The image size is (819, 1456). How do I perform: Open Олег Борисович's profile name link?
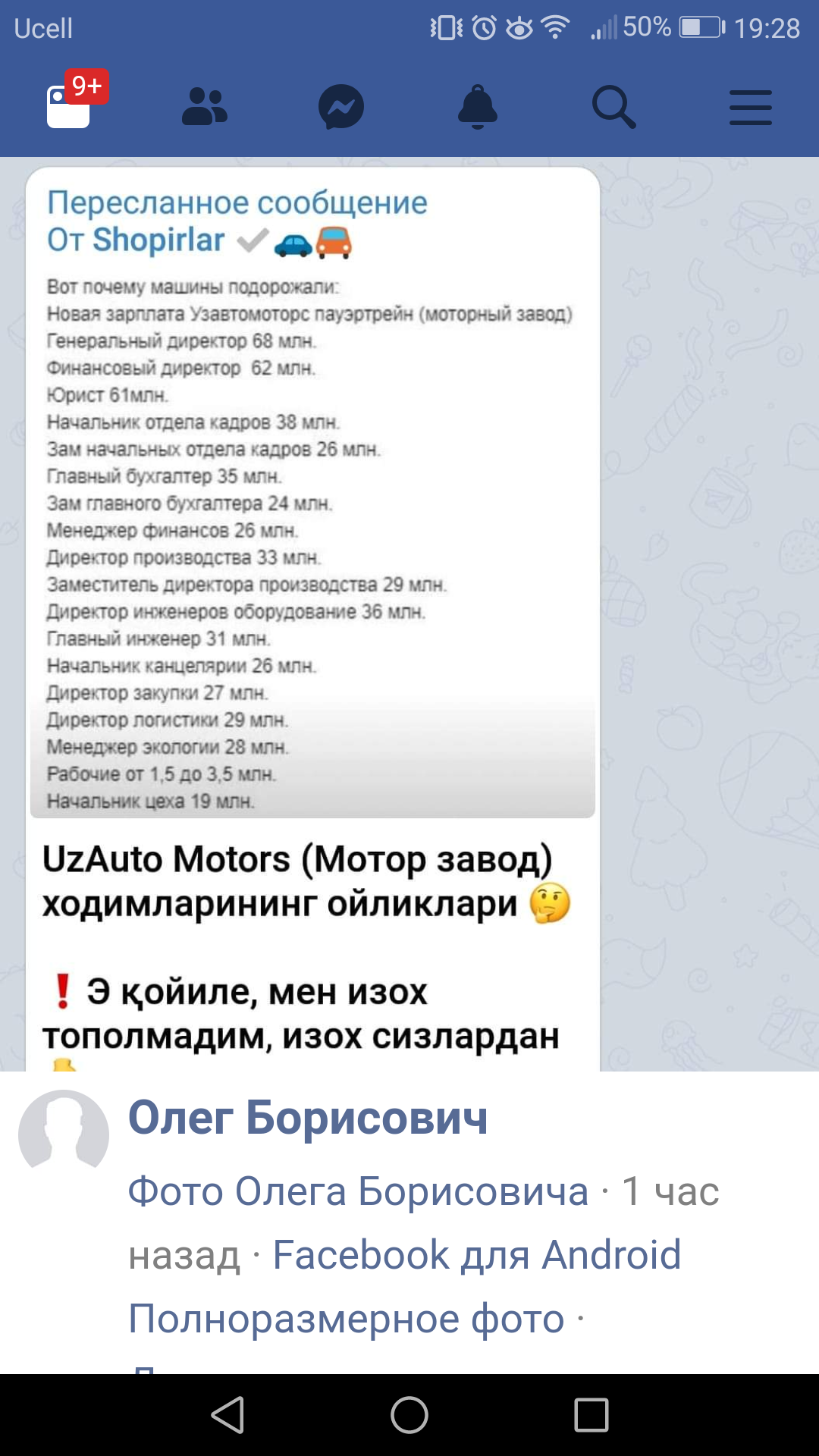coord(307,1117)
